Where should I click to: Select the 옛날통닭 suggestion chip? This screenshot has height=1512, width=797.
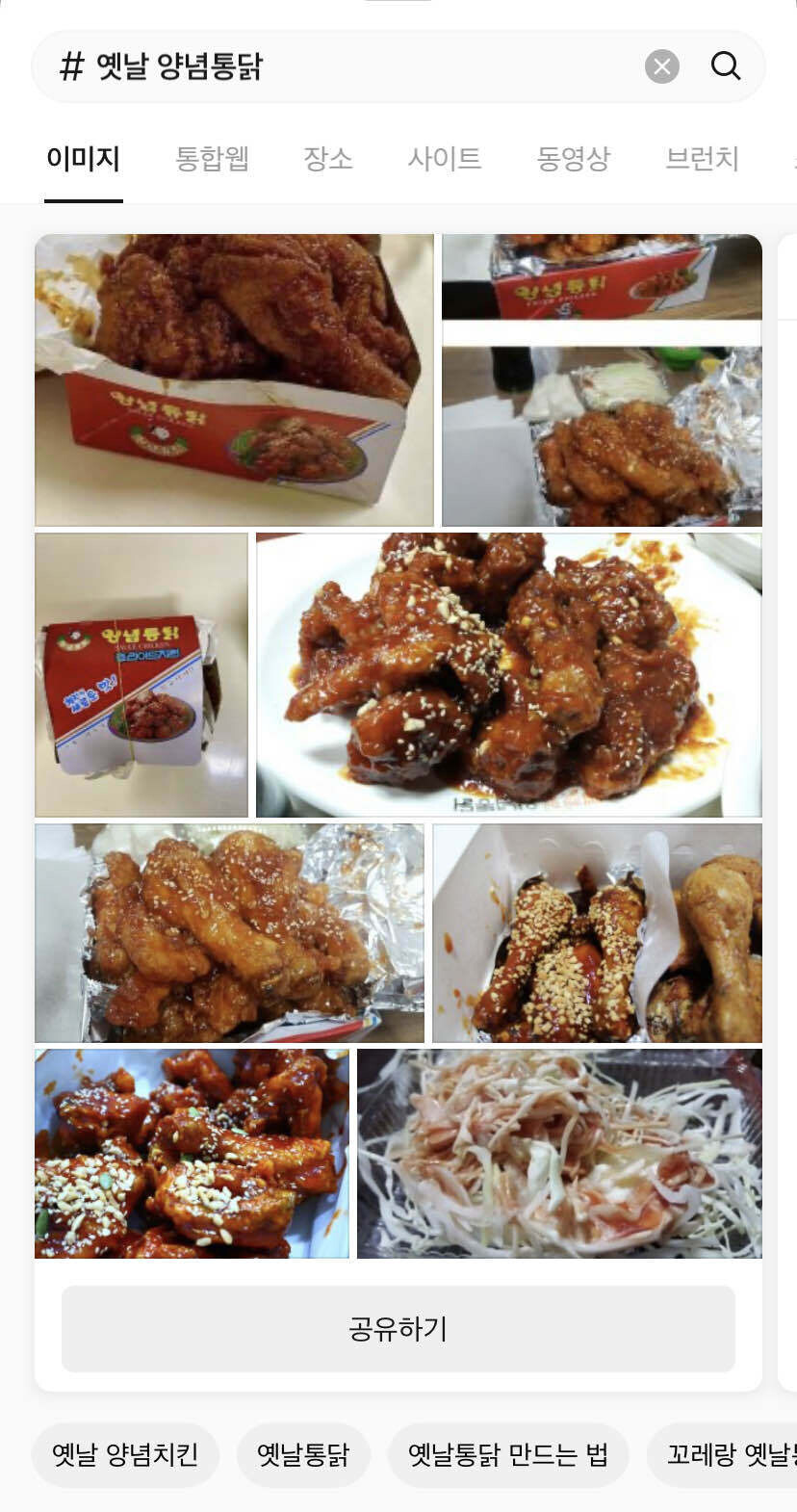click(x=303, y=1454)
